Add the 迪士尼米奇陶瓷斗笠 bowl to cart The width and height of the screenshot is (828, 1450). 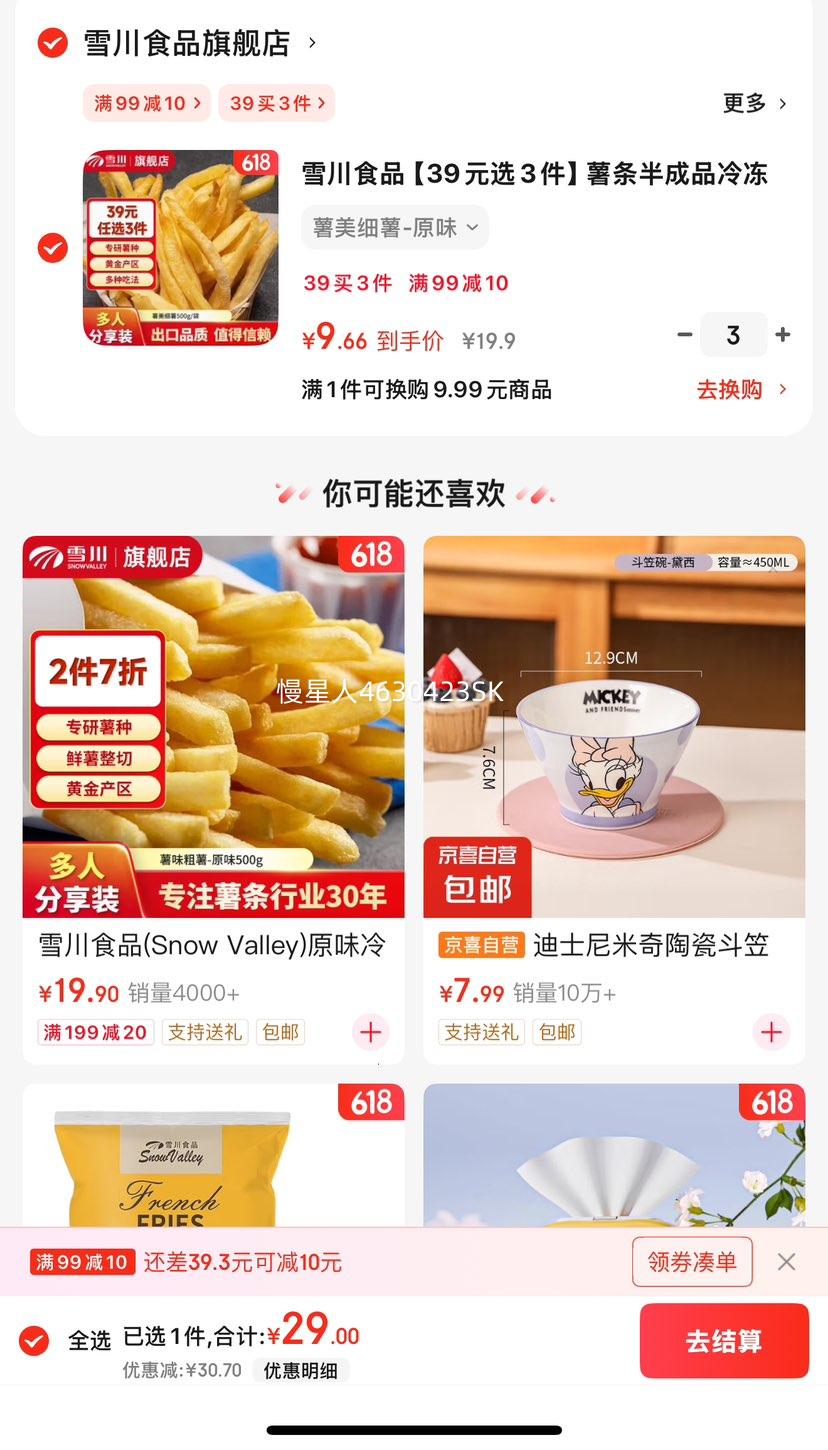point(771,1032)
